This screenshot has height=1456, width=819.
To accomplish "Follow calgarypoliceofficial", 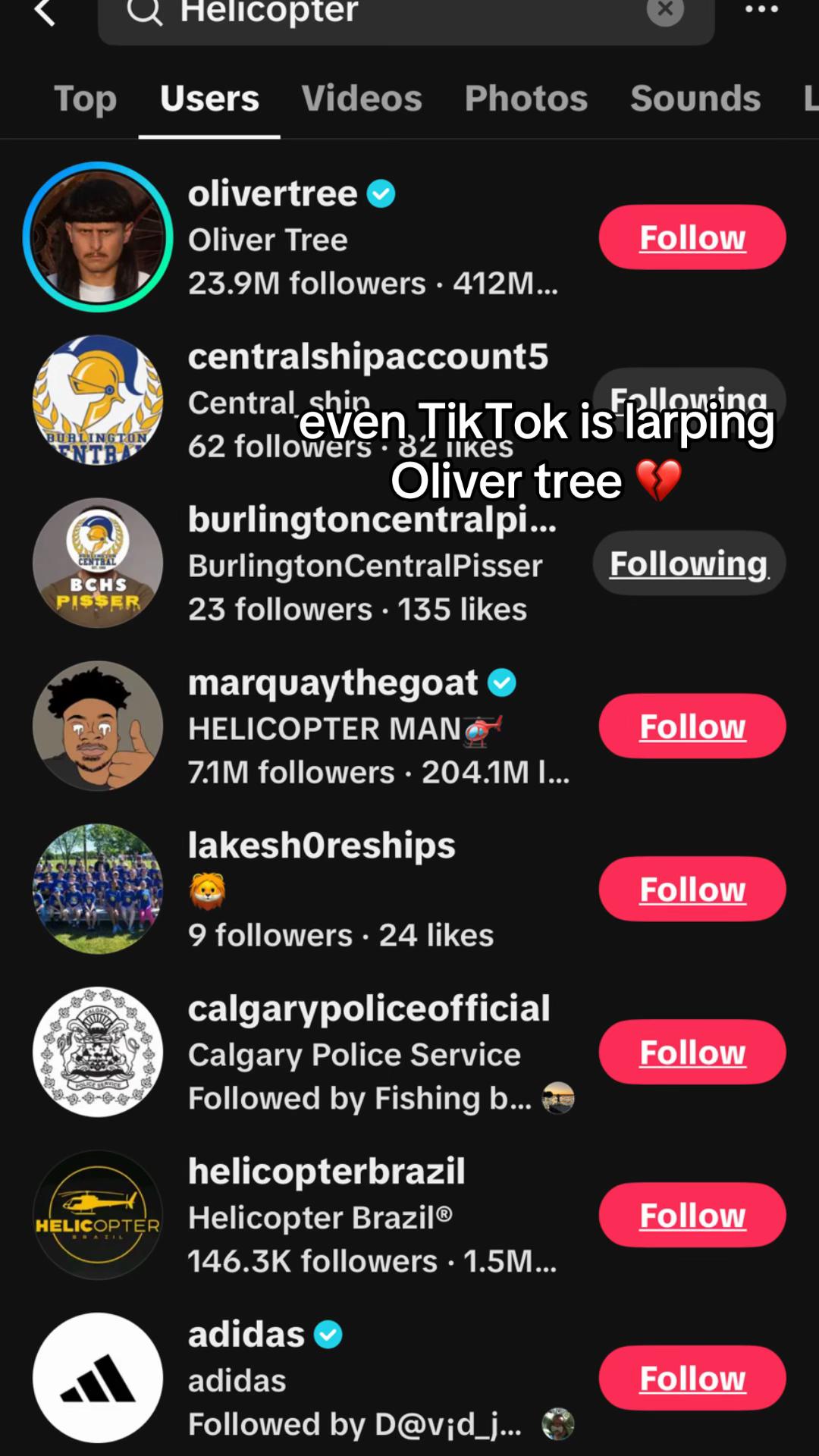I will (692, 1052).
